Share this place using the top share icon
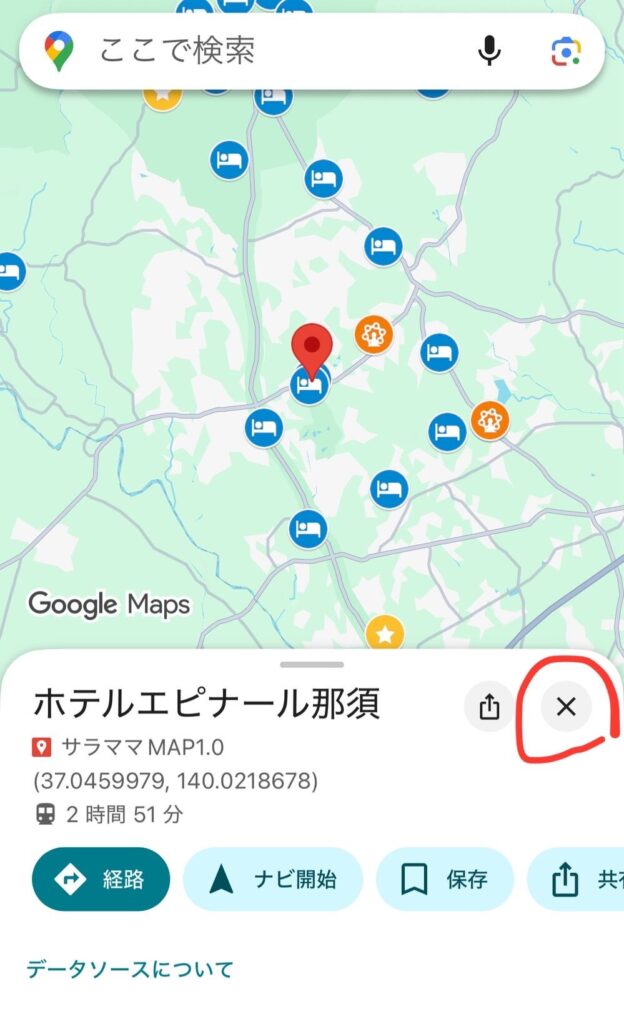 pyautogui.click(x=489, y=707)
